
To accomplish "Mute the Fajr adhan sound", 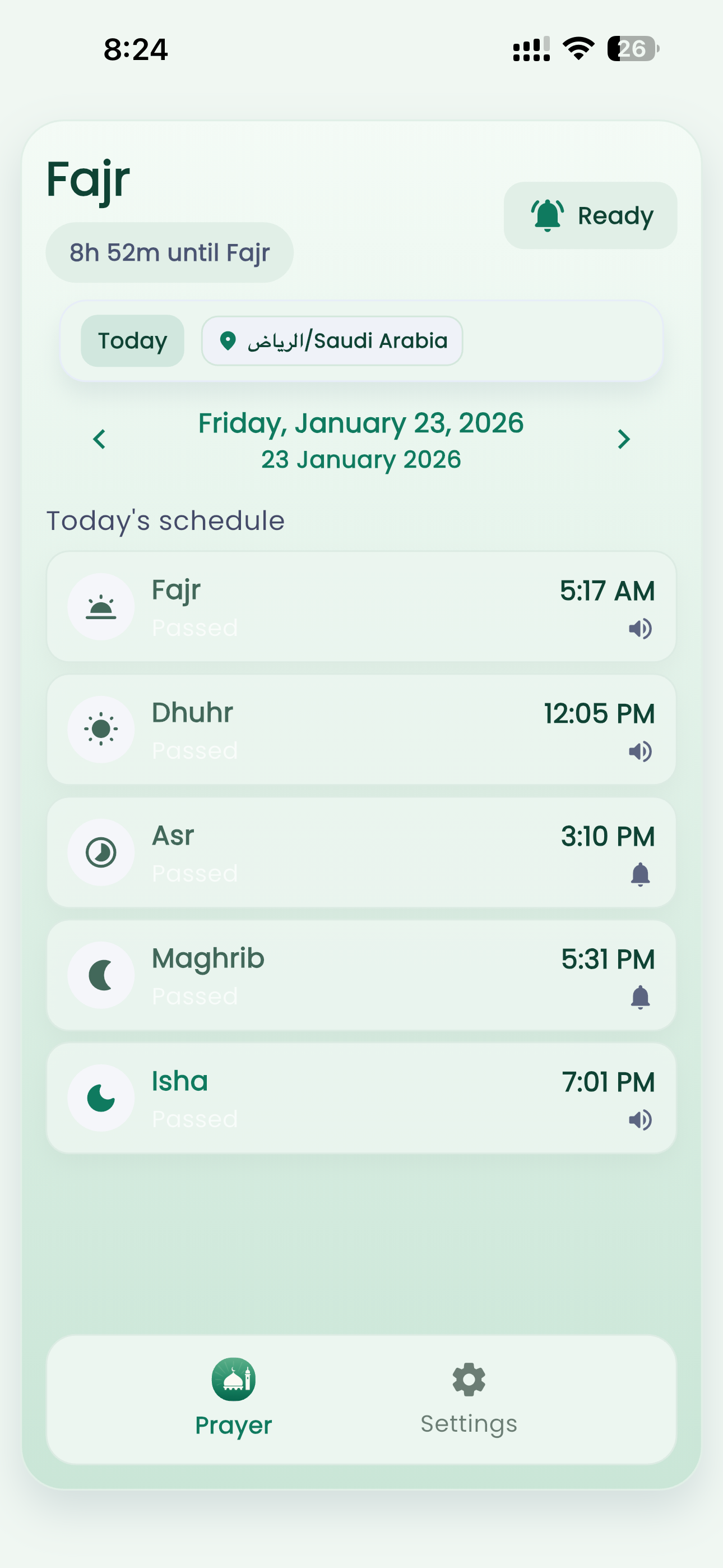I will pyautogui.click(x=641, y=629).
